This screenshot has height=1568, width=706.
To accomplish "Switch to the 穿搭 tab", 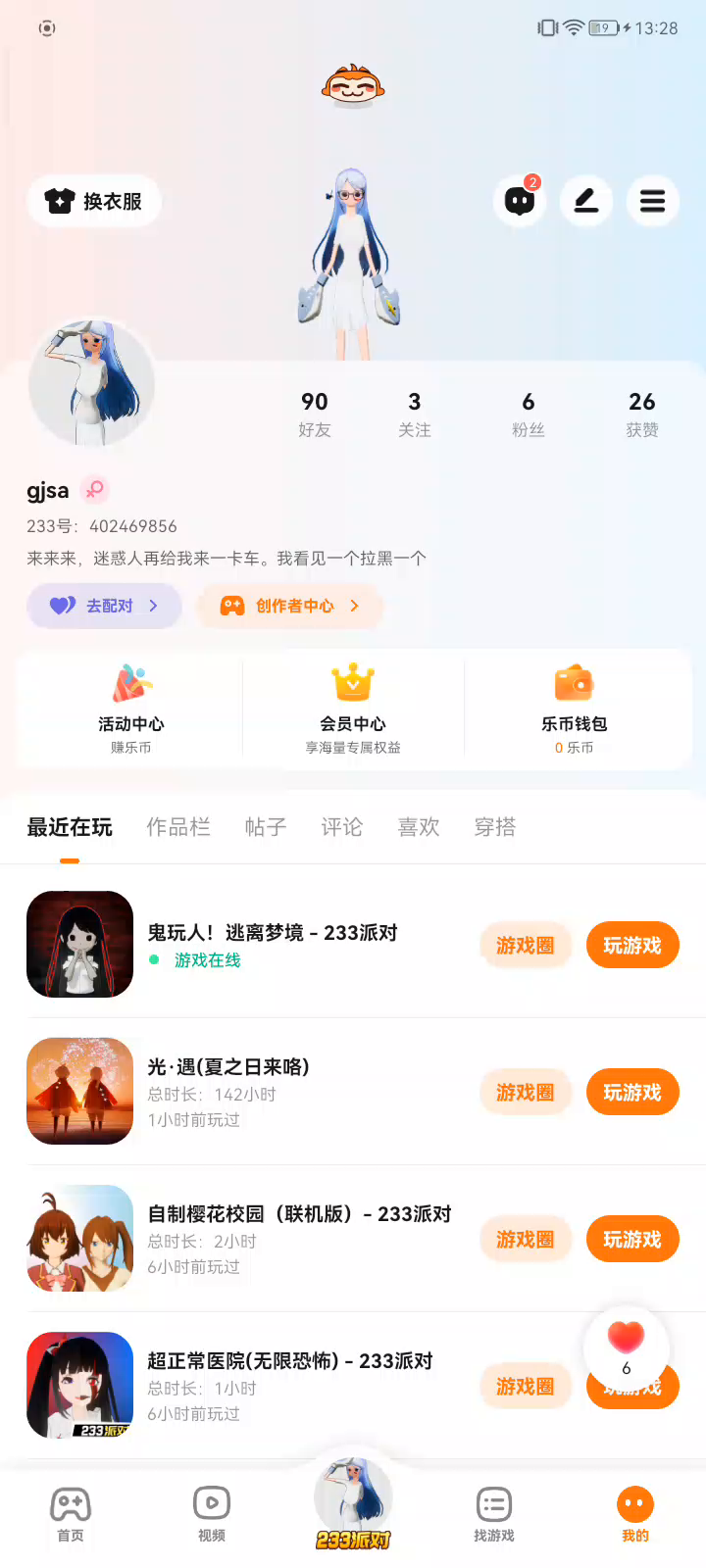I will [495, 827].
